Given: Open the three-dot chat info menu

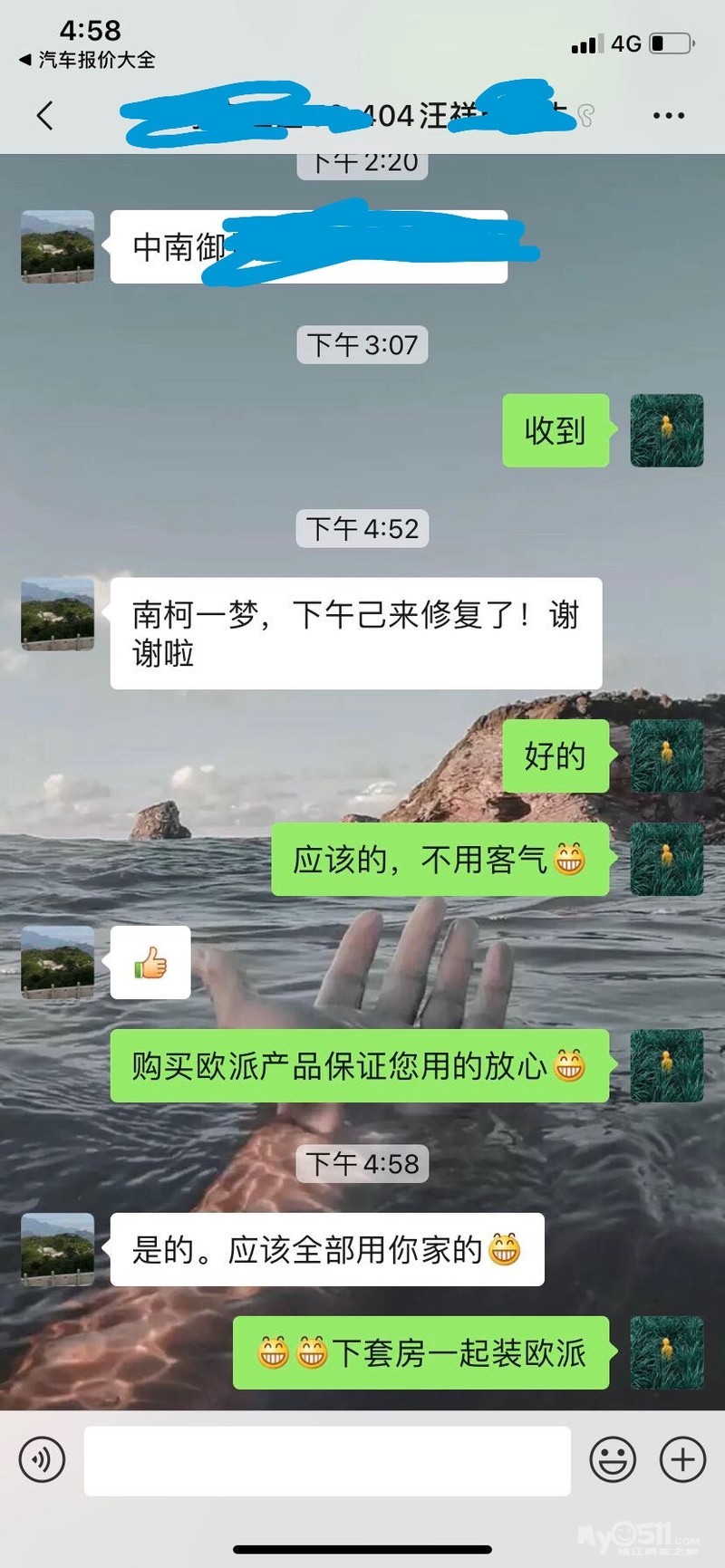Looking at the screenshot, I should tap(668, 116).
